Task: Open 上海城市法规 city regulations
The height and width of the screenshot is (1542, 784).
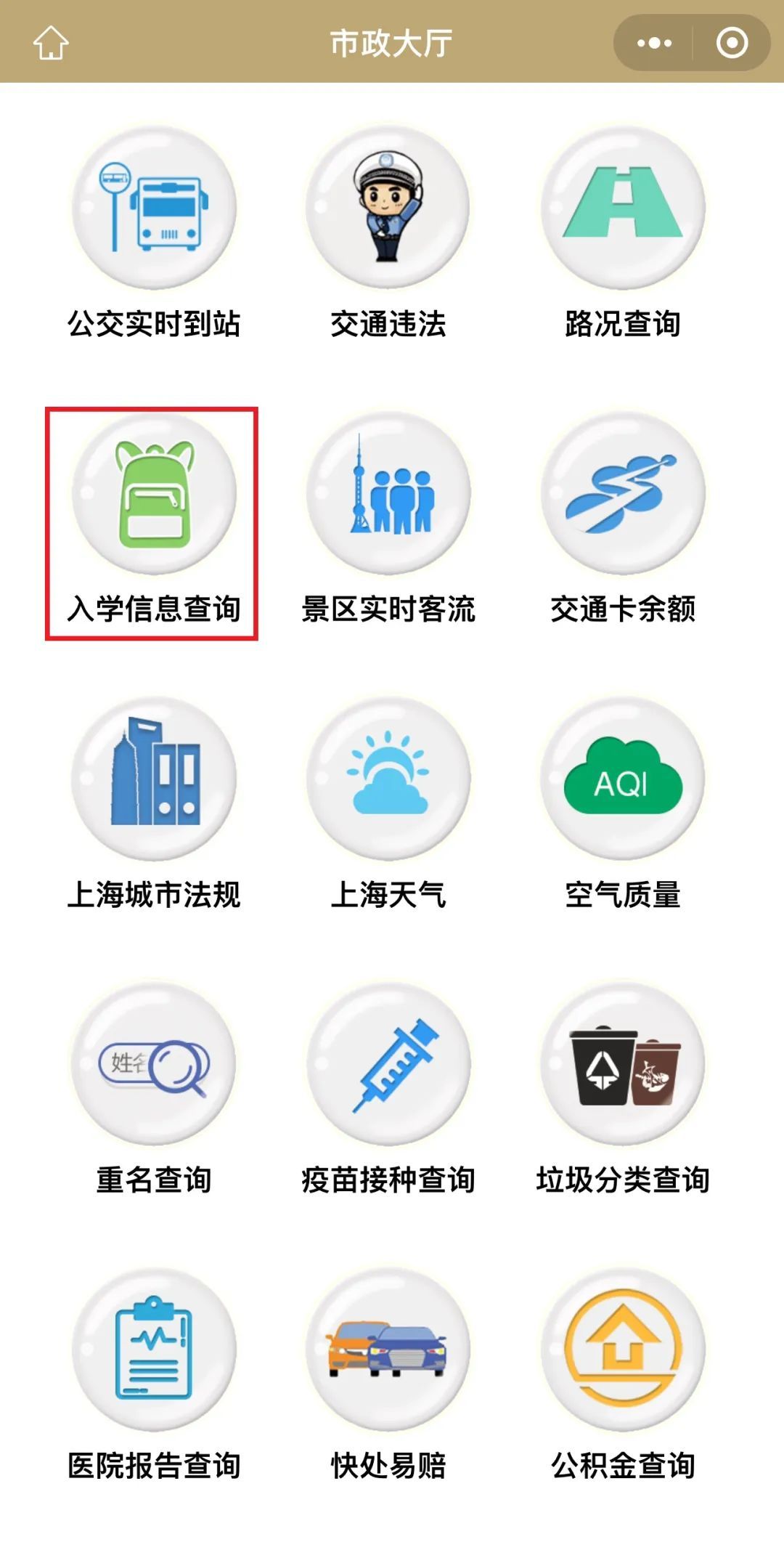Action: point(154,779)
